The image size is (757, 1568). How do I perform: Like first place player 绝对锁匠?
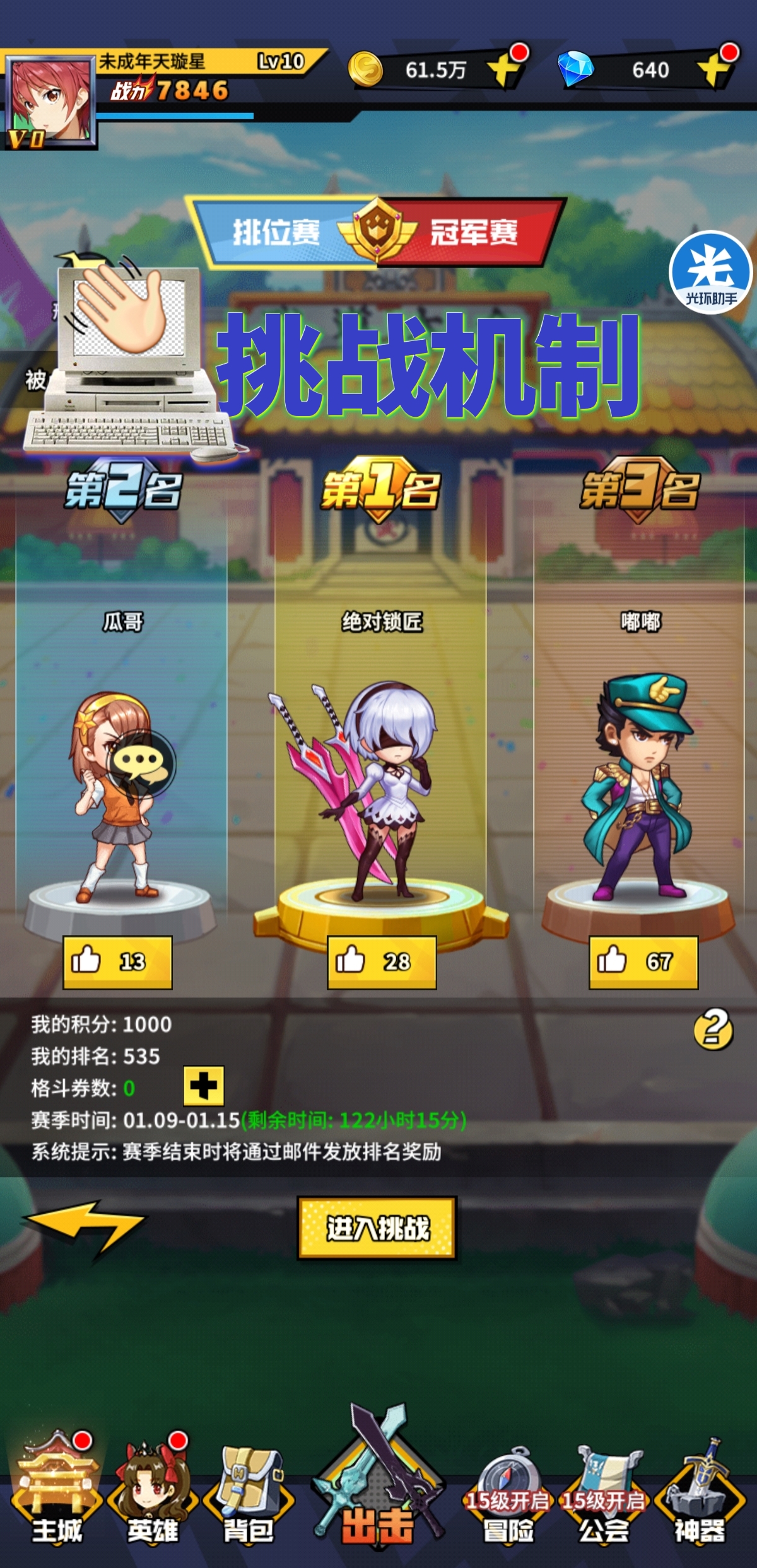[x=381, y=961]
